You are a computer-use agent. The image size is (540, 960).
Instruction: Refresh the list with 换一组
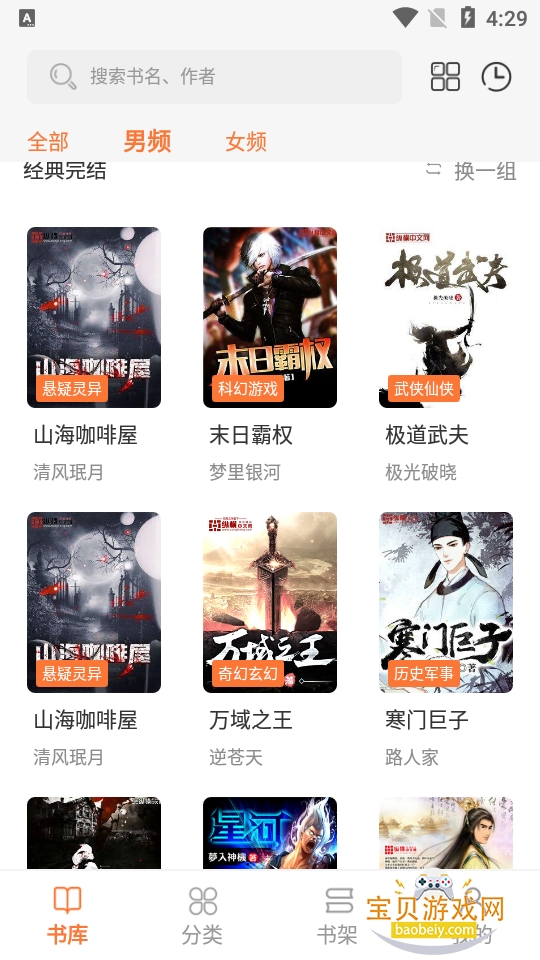(471, 171)
